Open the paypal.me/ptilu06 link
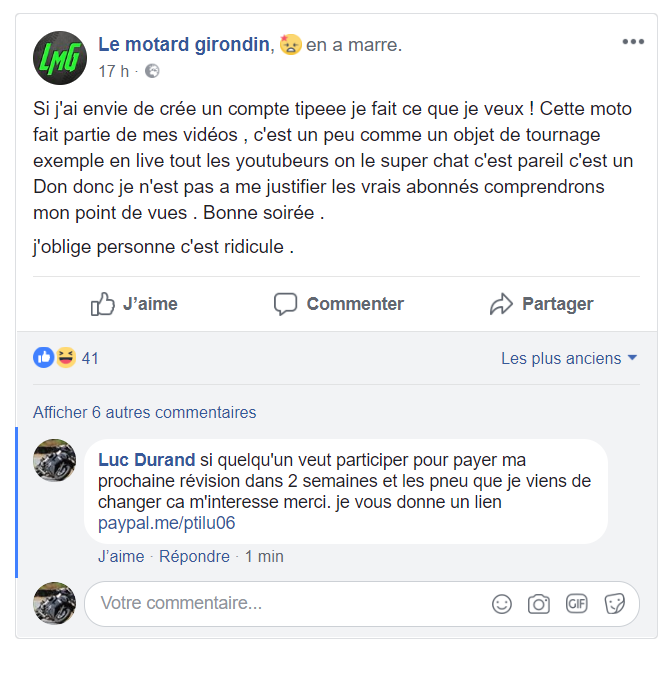Viewport: 671px width, 675px height. 166,523
